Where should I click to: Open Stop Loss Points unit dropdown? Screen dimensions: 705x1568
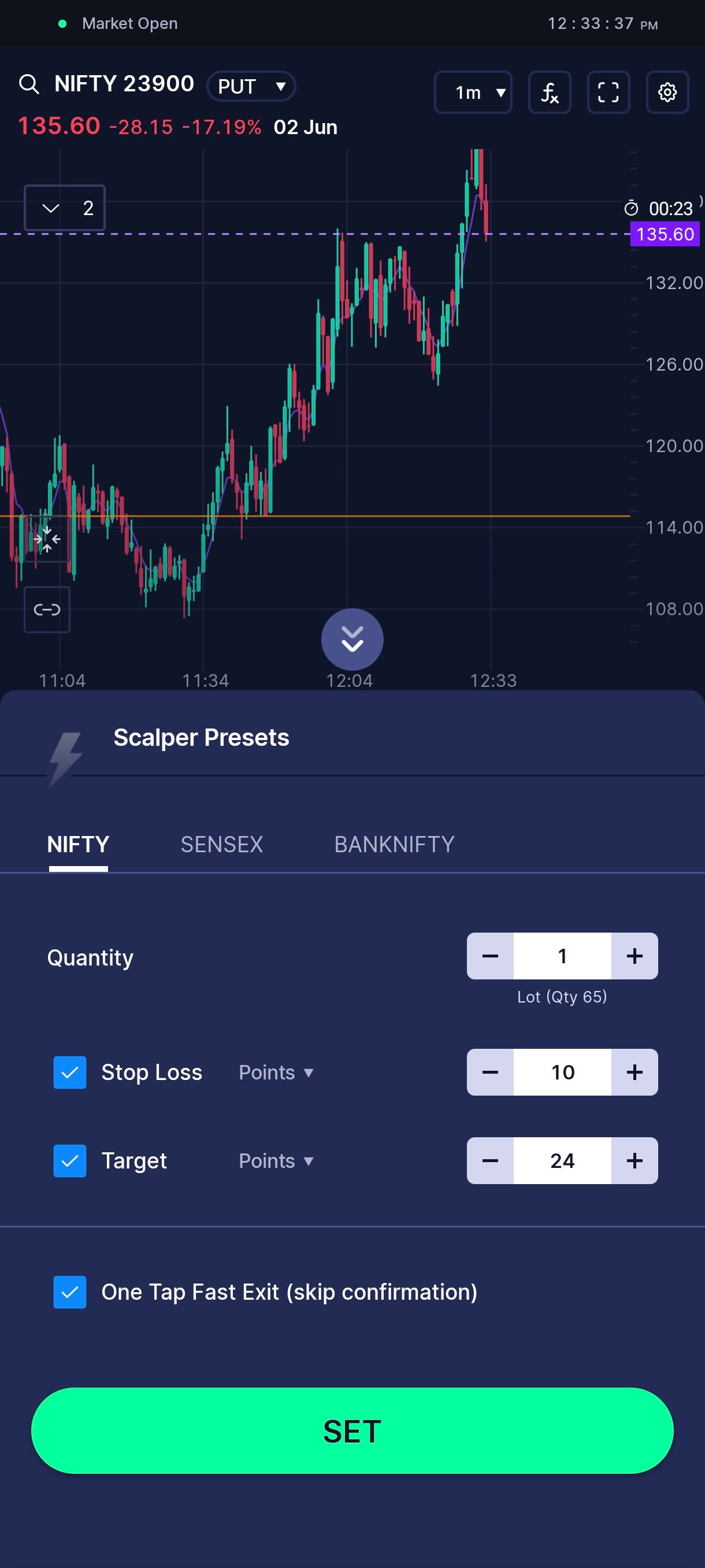[276, 1073]
